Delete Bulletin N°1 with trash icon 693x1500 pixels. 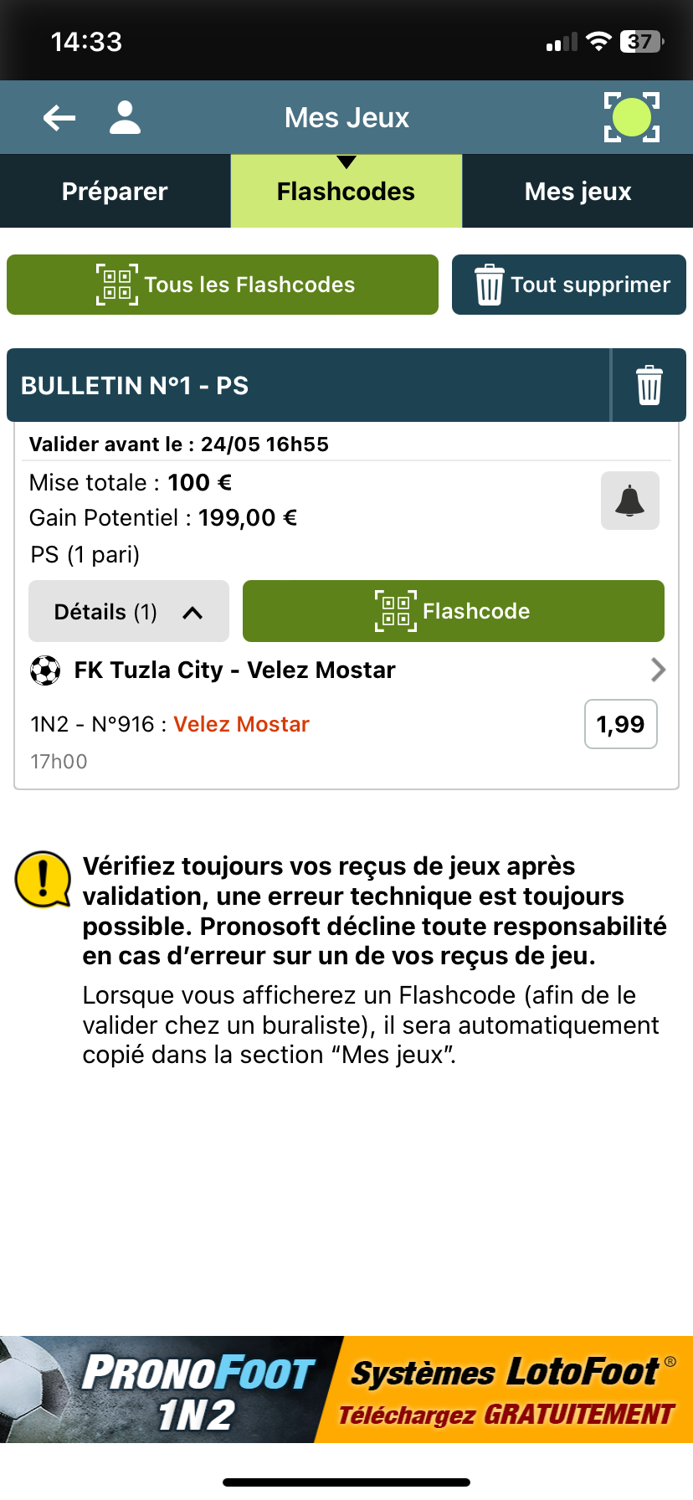click(x=649, y=385)
